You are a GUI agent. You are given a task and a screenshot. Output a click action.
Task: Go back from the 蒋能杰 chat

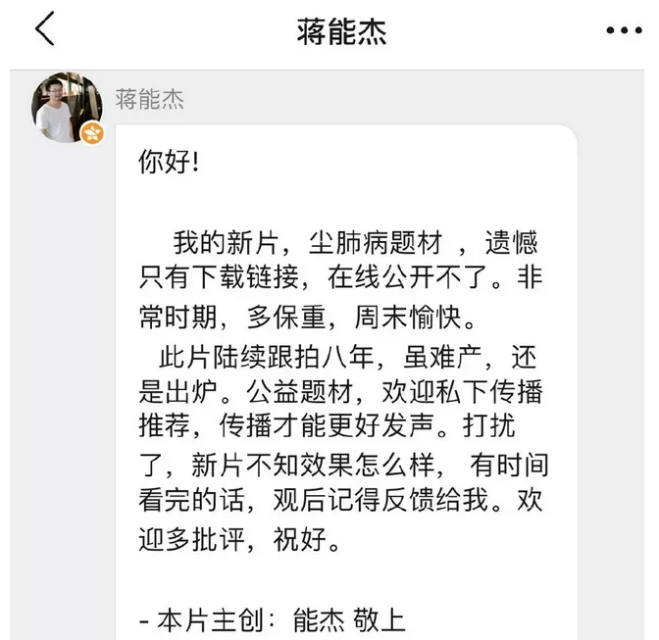(45, 30)
